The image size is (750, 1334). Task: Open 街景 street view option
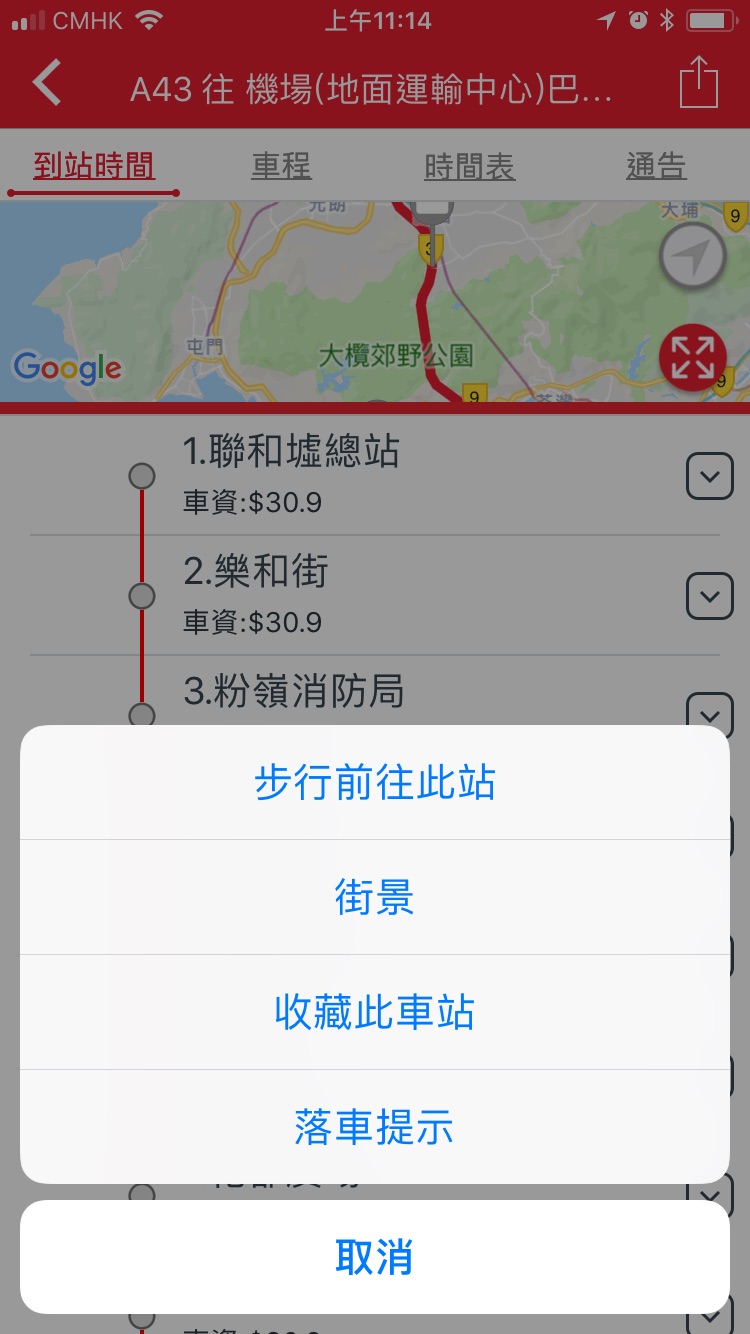click(375, 898)
